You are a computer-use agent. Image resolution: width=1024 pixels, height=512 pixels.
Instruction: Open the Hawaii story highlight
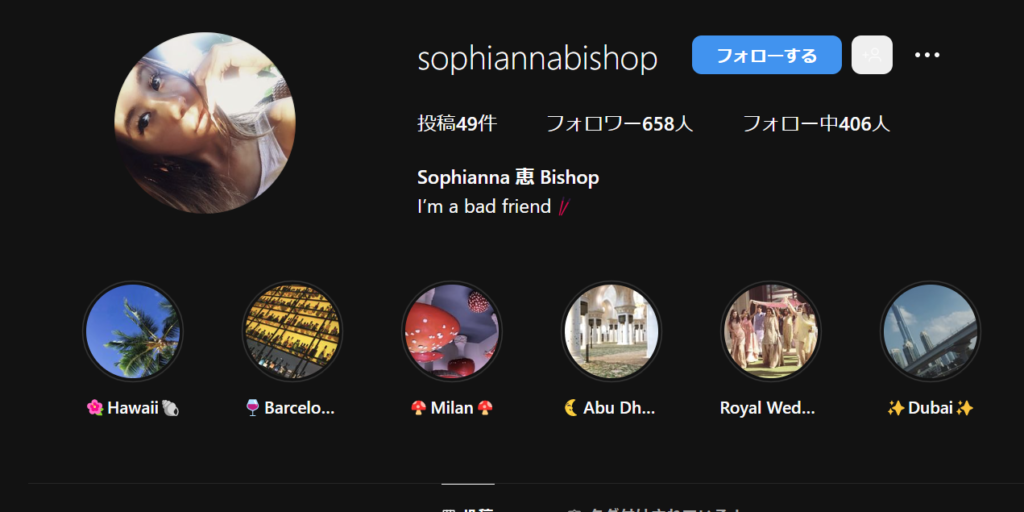click(132, 331)
